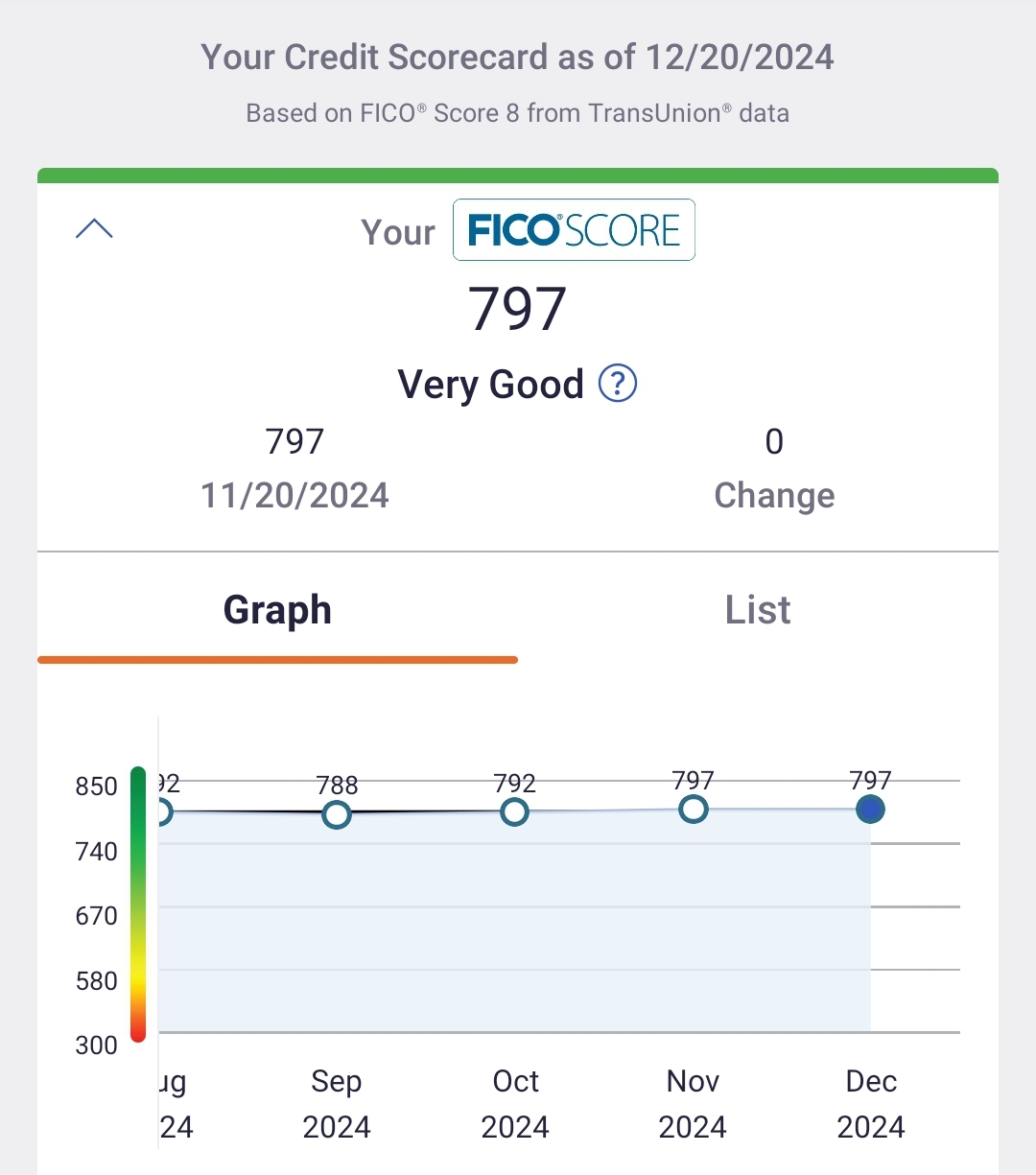Open the Very Good help icon

[x=618, y=384]
